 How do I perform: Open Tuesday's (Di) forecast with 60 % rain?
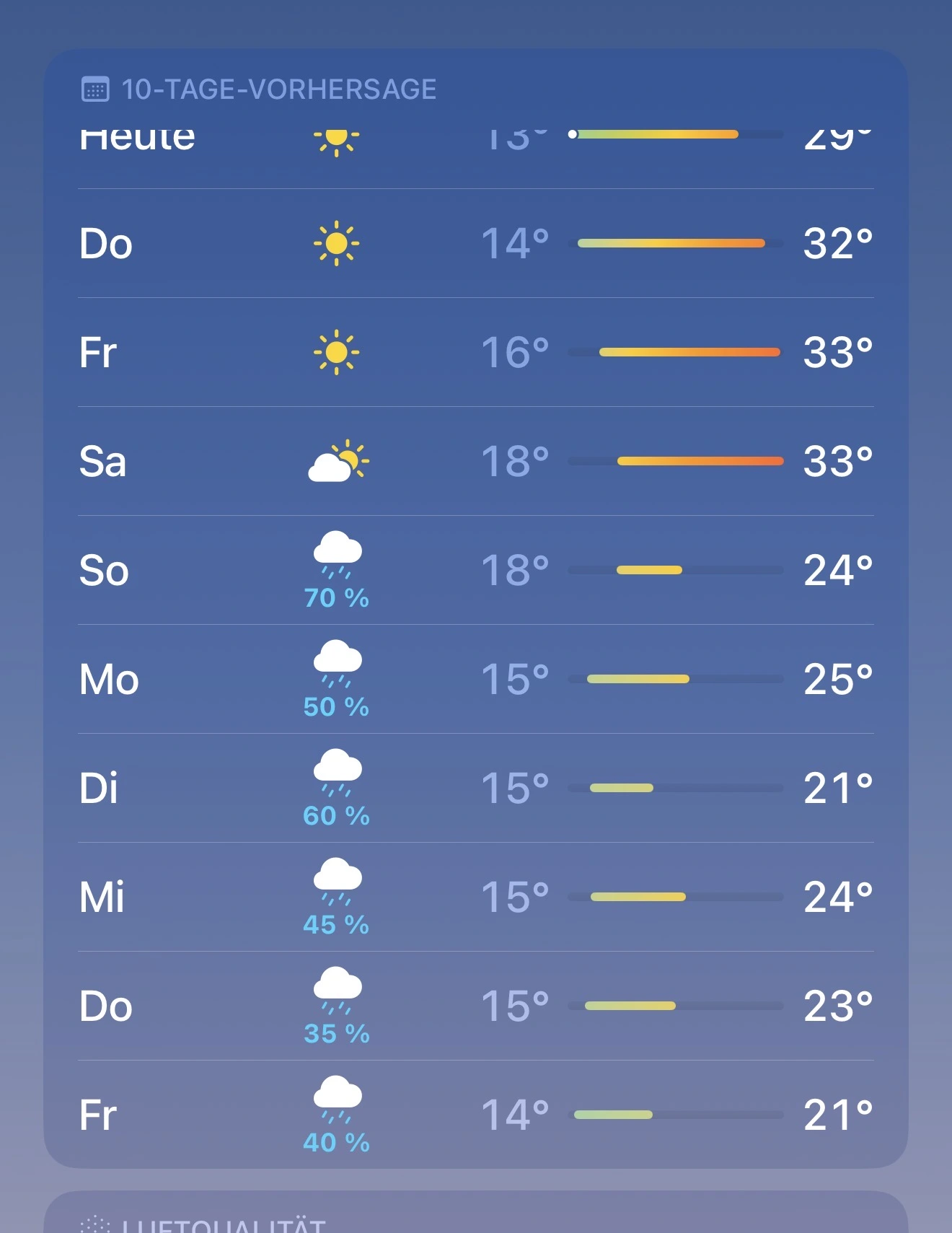coord(476,788)
